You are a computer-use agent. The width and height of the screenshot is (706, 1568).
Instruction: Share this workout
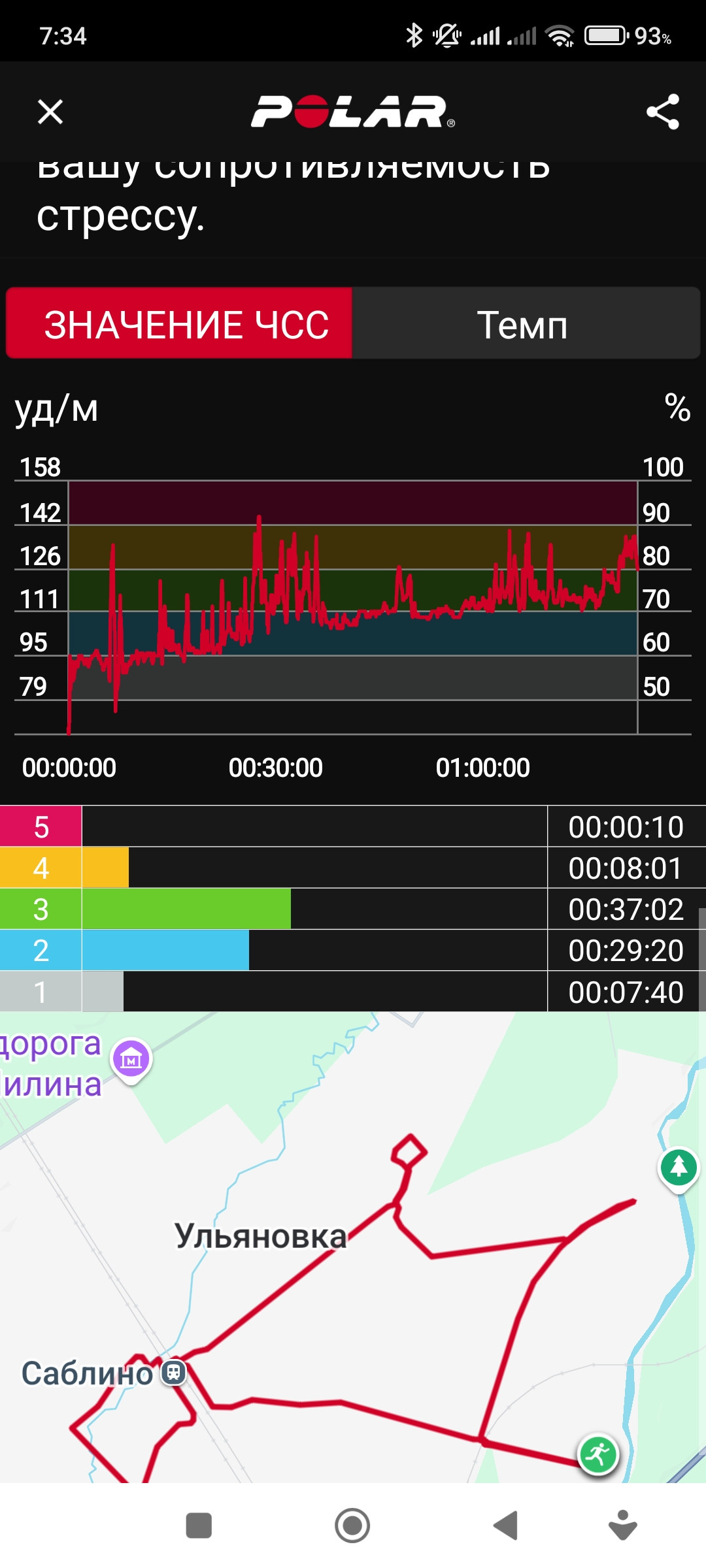[663, 112]
